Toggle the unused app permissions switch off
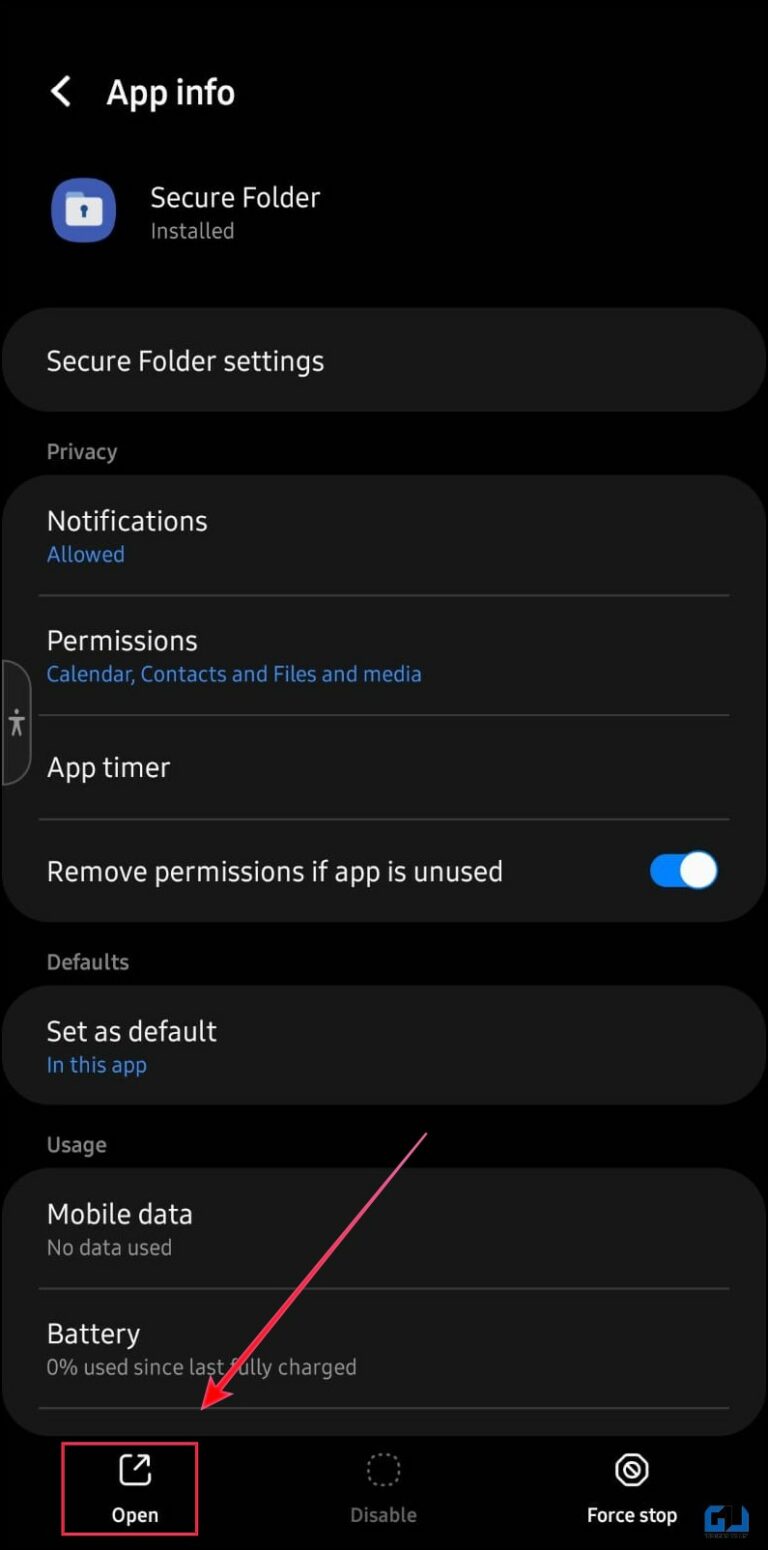The image size is (768, 1550). [x=683, y=870]
